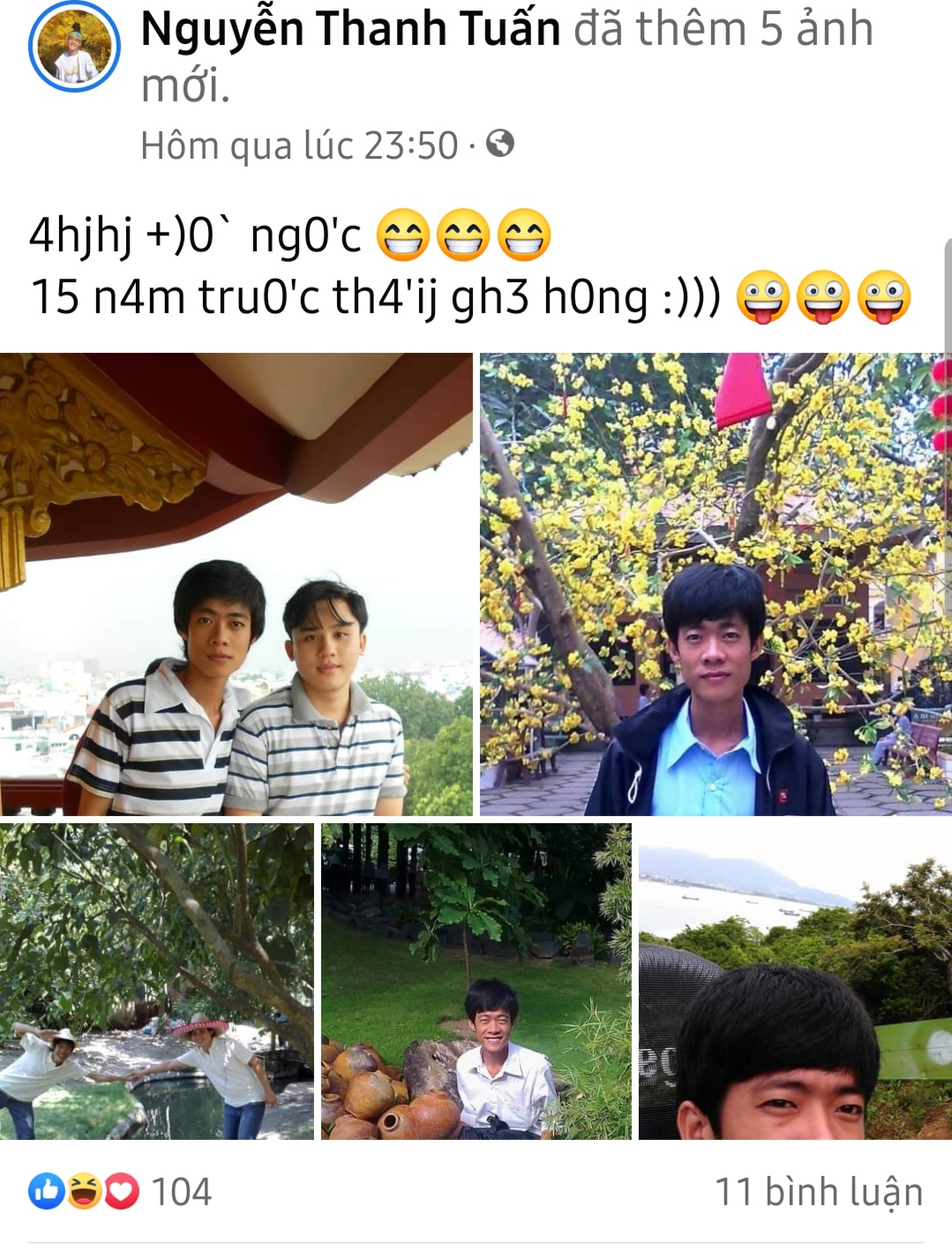Open the photo with yellow blossom tree
This screenshot has width=952, height=1252.
pos(715,583)
